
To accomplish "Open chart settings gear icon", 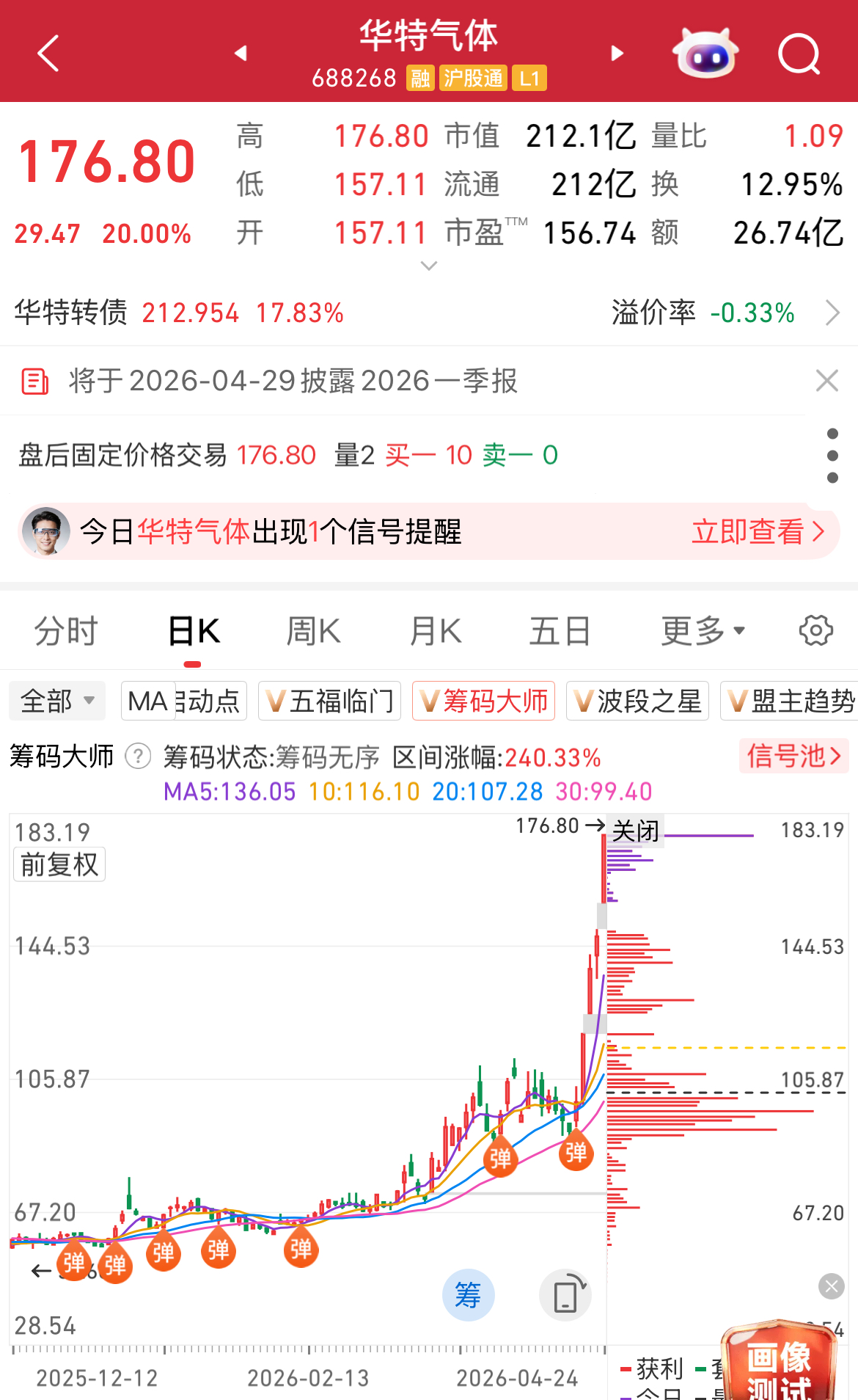I will coord(815,631).
